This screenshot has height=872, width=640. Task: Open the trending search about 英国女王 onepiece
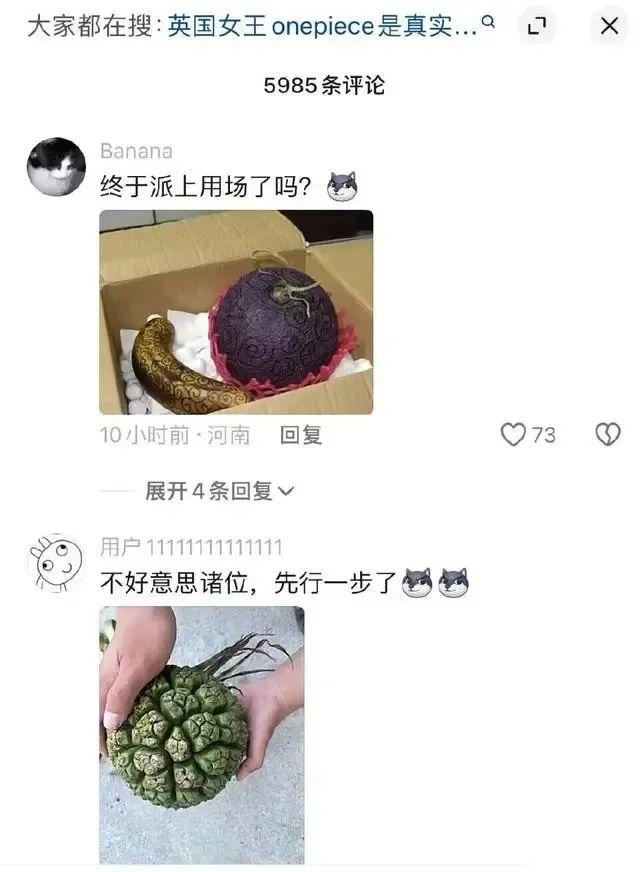330,26
